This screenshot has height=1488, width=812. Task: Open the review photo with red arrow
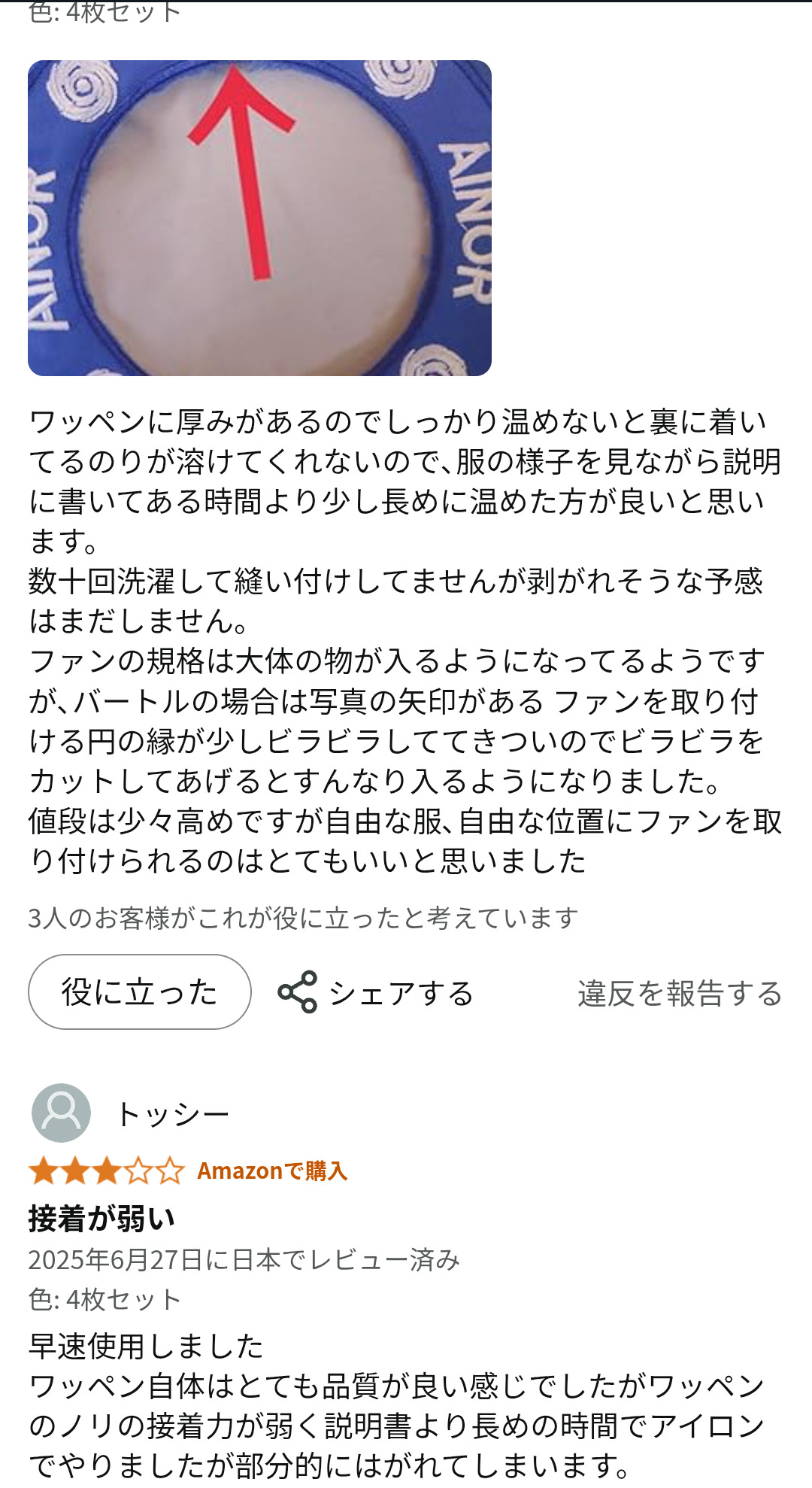(x=259, y=218)
